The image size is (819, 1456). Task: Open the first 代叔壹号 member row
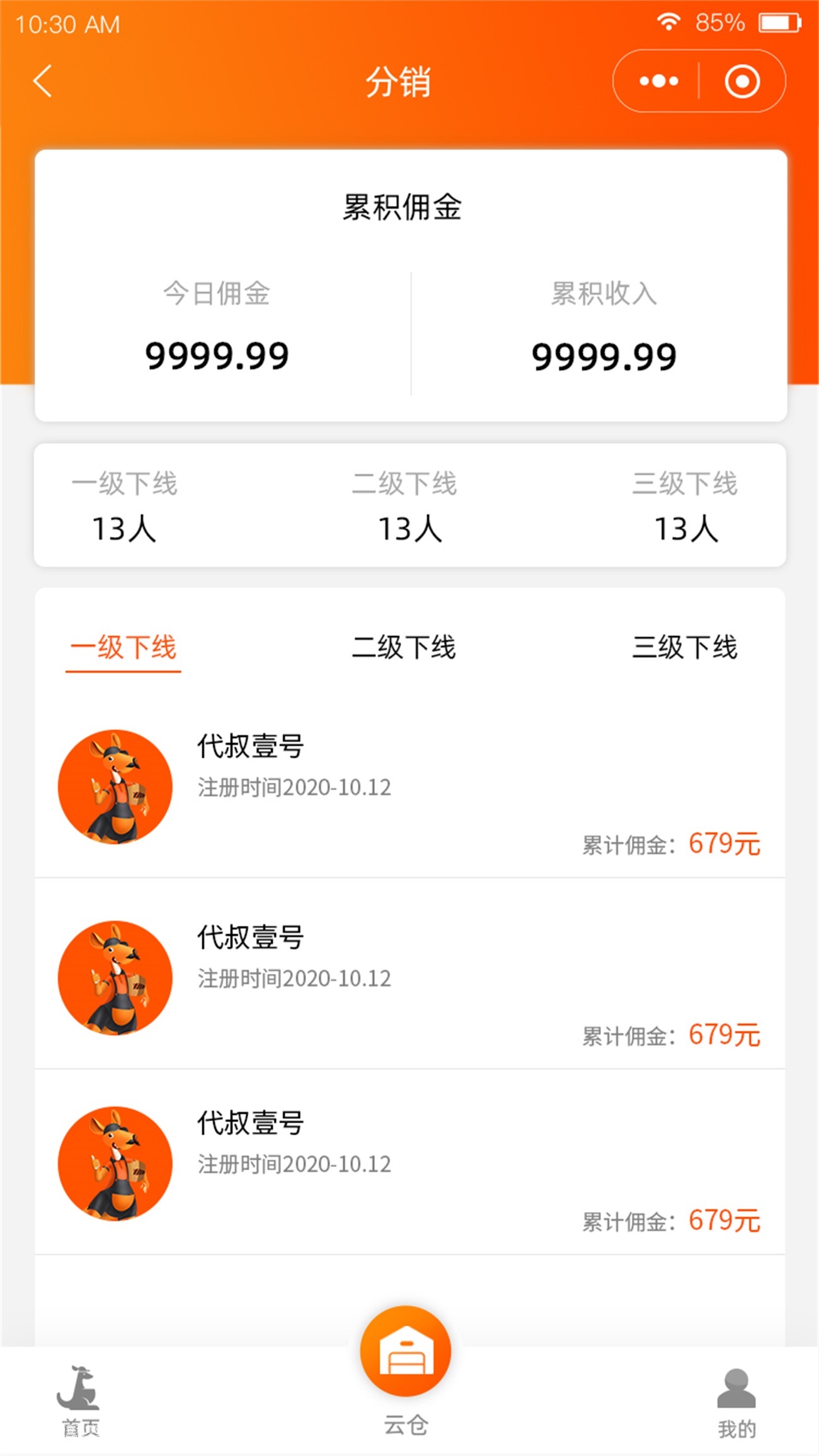(x=409, y=788)
